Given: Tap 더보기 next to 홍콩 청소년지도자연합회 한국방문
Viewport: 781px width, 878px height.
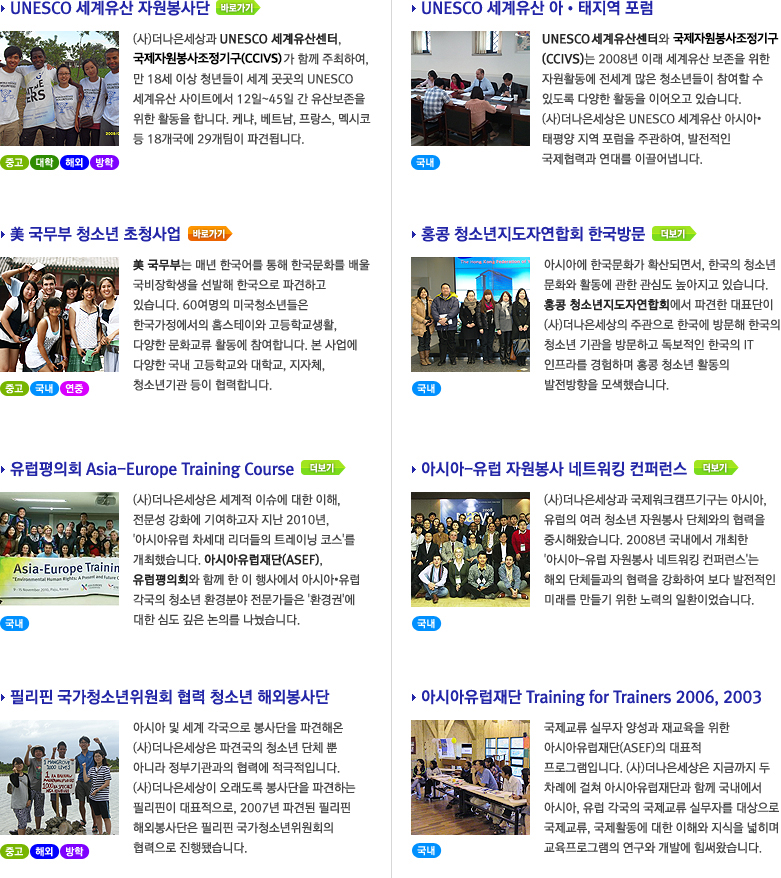Looking at the screenshot, I should 673,233.
